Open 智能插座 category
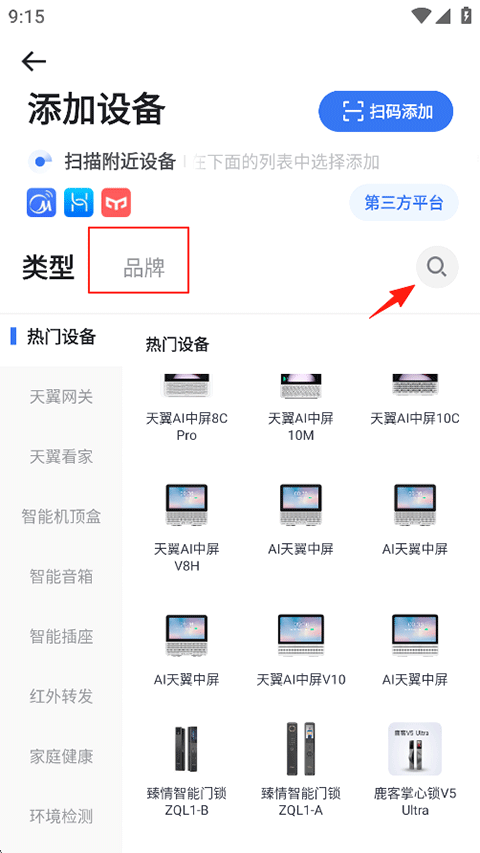 pos(61,636)
